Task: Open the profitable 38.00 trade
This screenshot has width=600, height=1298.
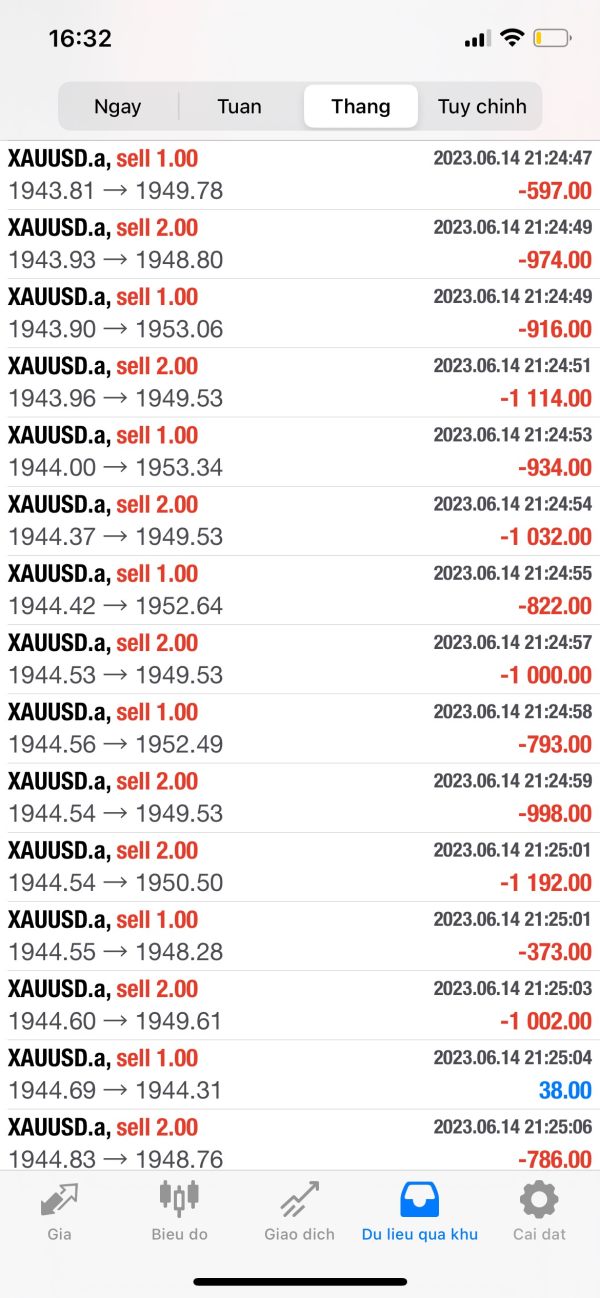Action: 300,1074
